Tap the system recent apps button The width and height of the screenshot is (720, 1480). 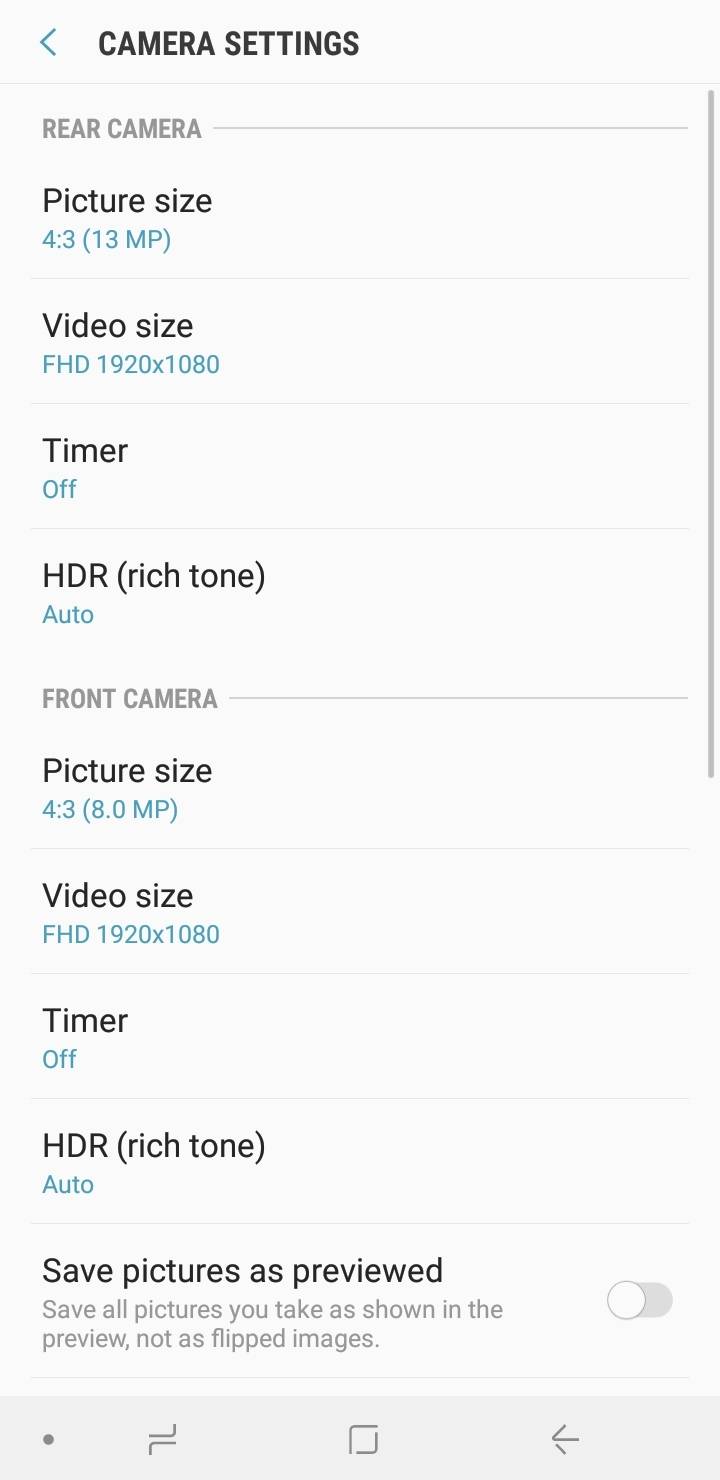(x=162, y=1440)
